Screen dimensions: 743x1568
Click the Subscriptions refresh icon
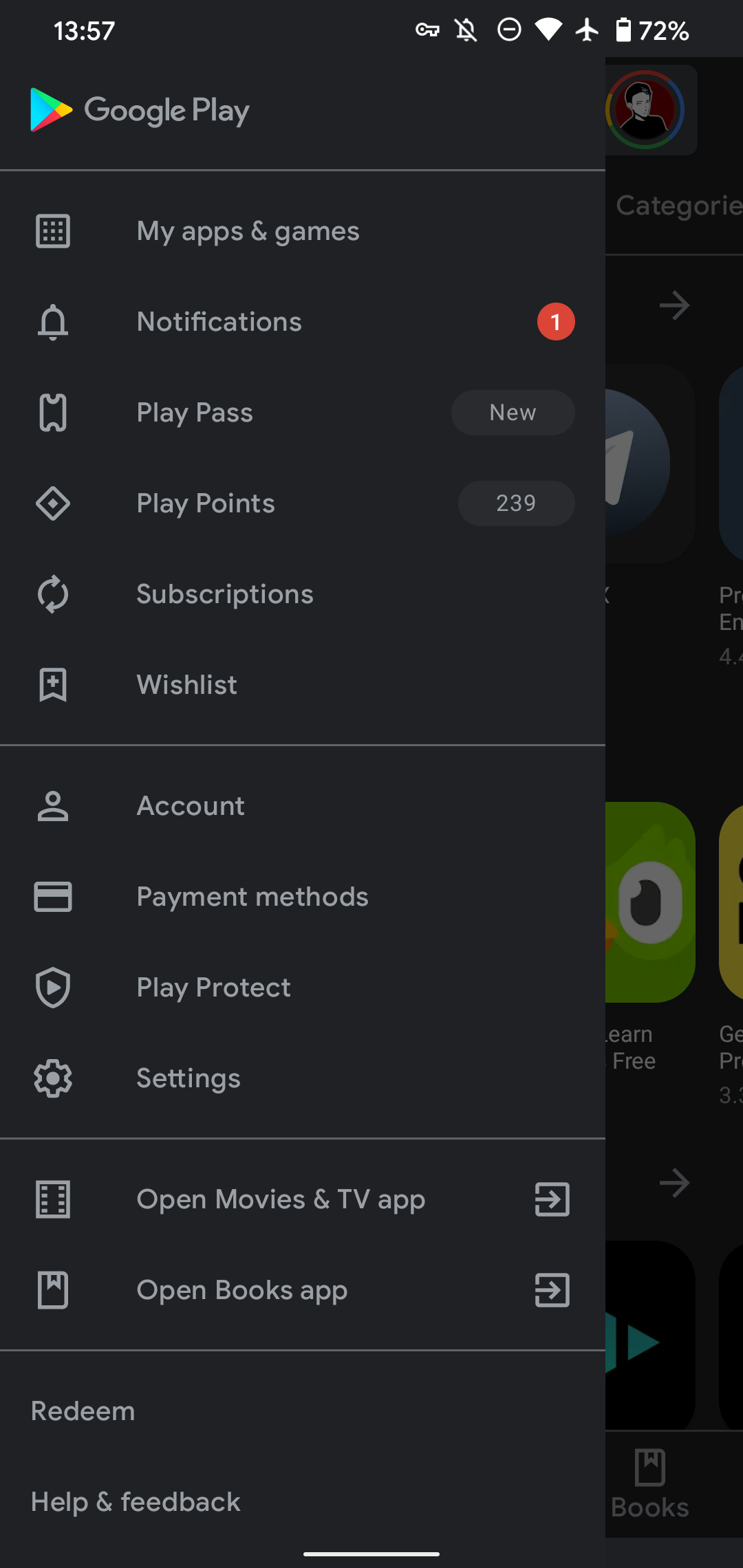point(52,594)
